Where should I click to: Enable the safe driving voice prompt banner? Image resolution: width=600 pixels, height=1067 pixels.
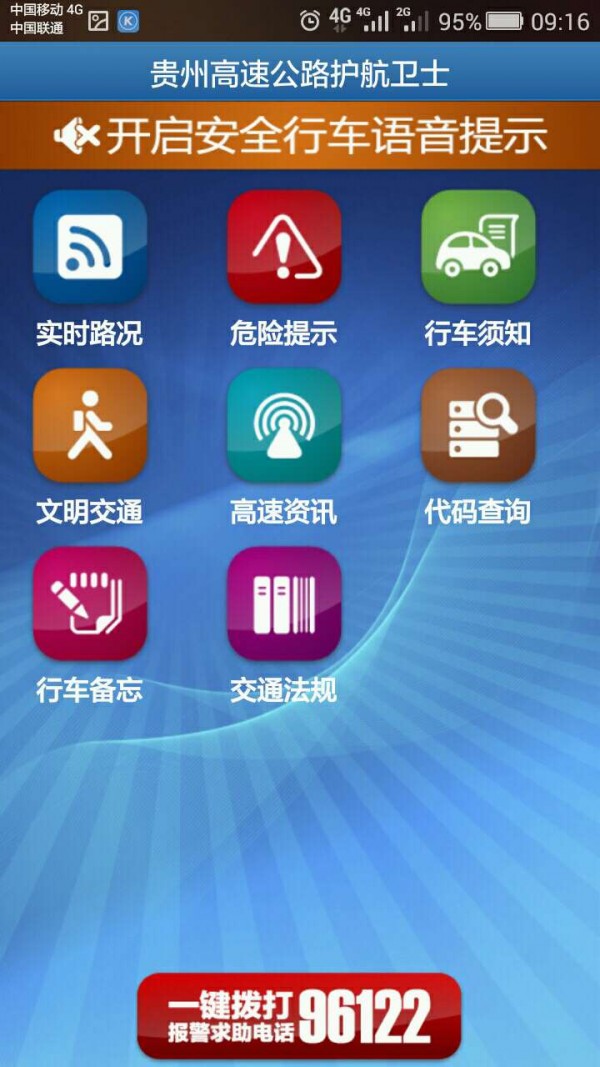pyautogui.click(x=300, y=135)
